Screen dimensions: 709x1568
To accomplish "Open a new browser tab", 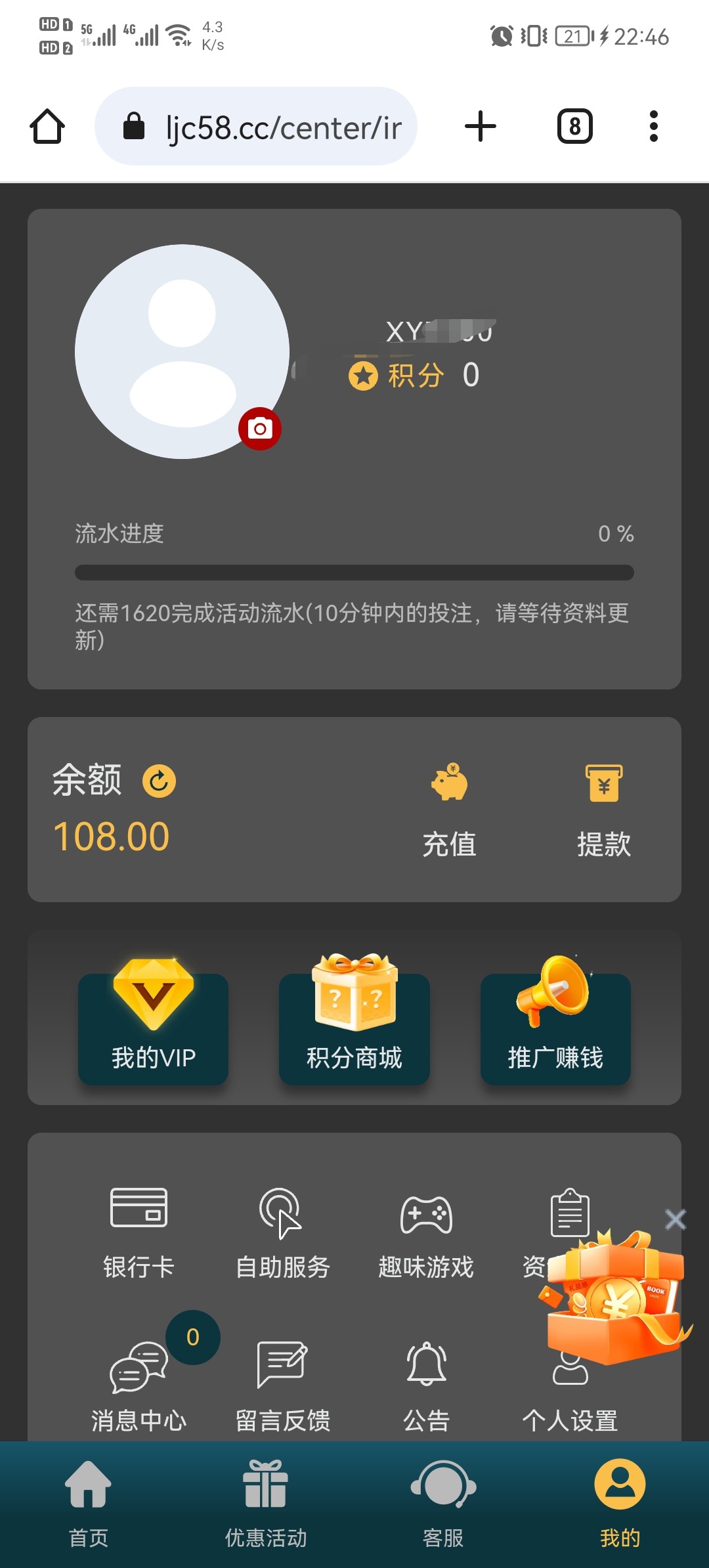I will coord(481,126).
